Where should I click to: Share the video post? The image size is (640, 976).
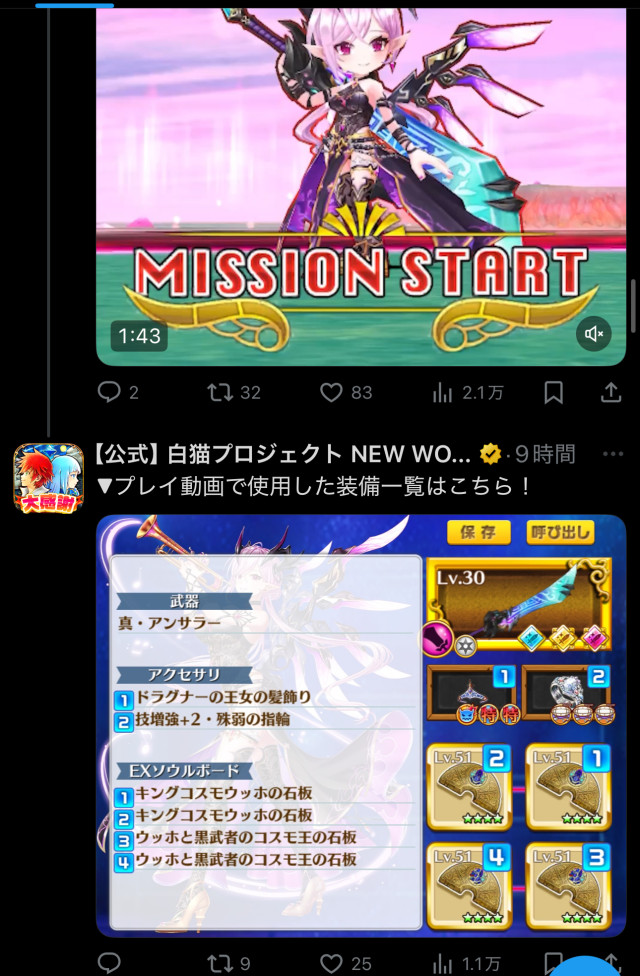click(x=610, y=393)
